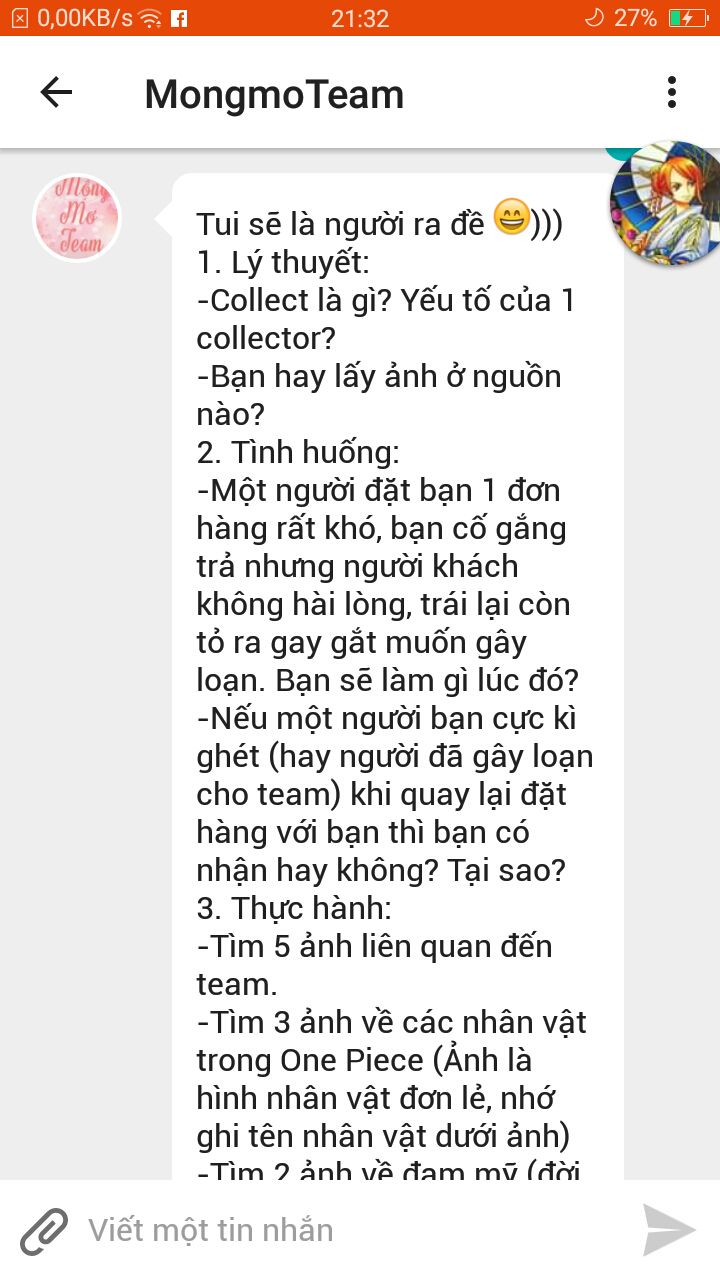Go back using the arrow icon

(56, 93)
